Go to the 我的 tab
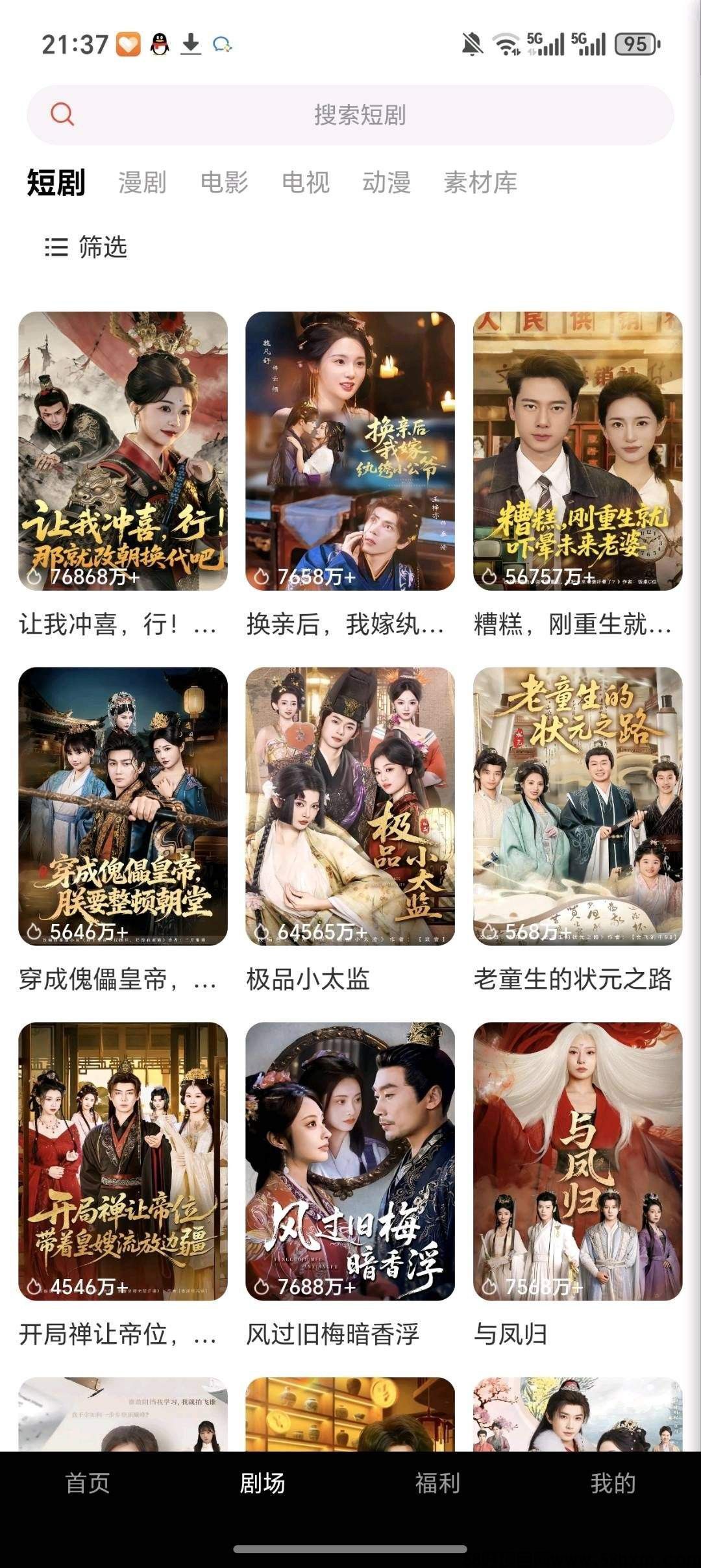Viewport: 701px width, 1568px height. [613, 1484]
